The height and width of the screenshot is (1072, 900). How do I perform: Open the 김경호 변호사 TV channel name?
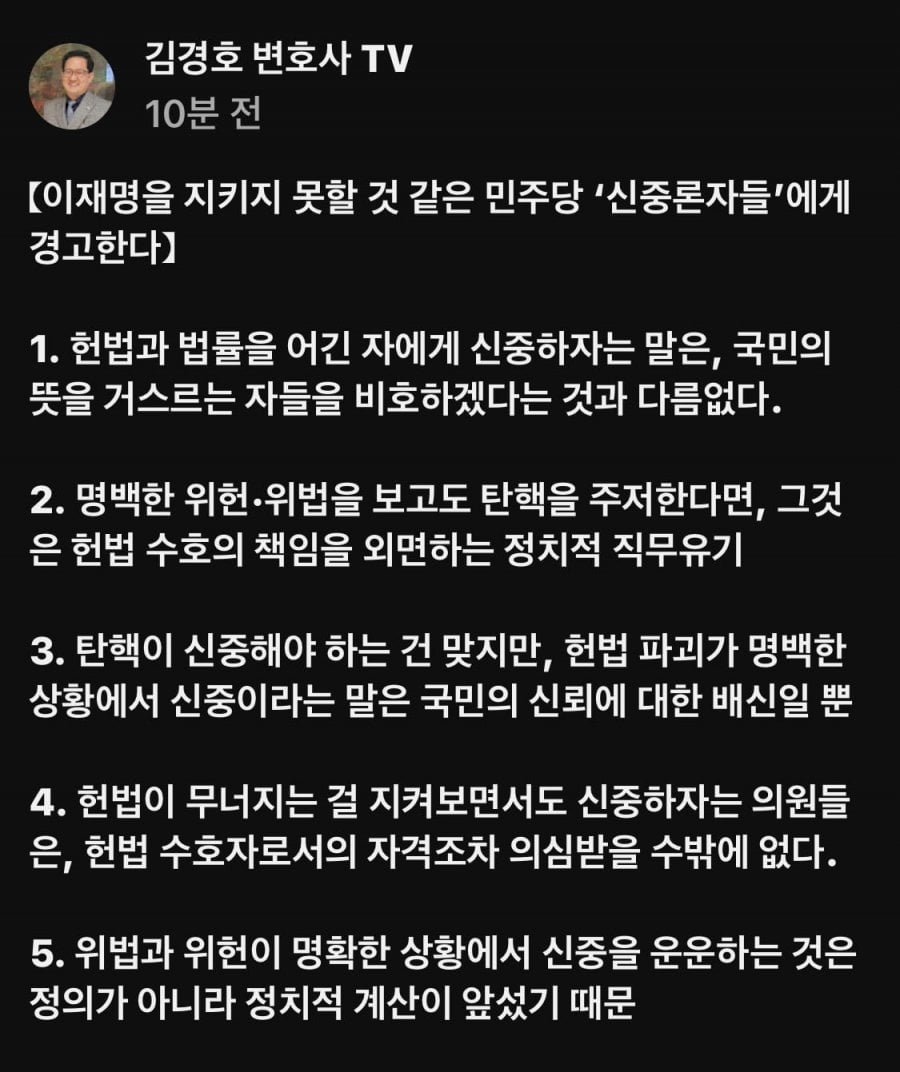coord(278,63)
